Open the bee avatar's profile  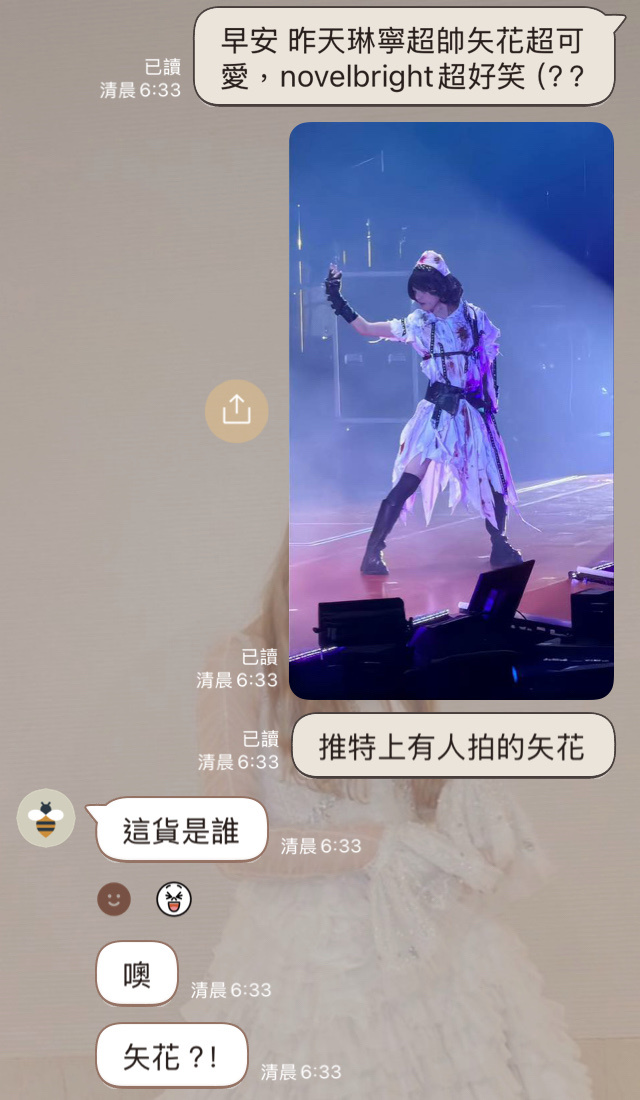point(46,818)
